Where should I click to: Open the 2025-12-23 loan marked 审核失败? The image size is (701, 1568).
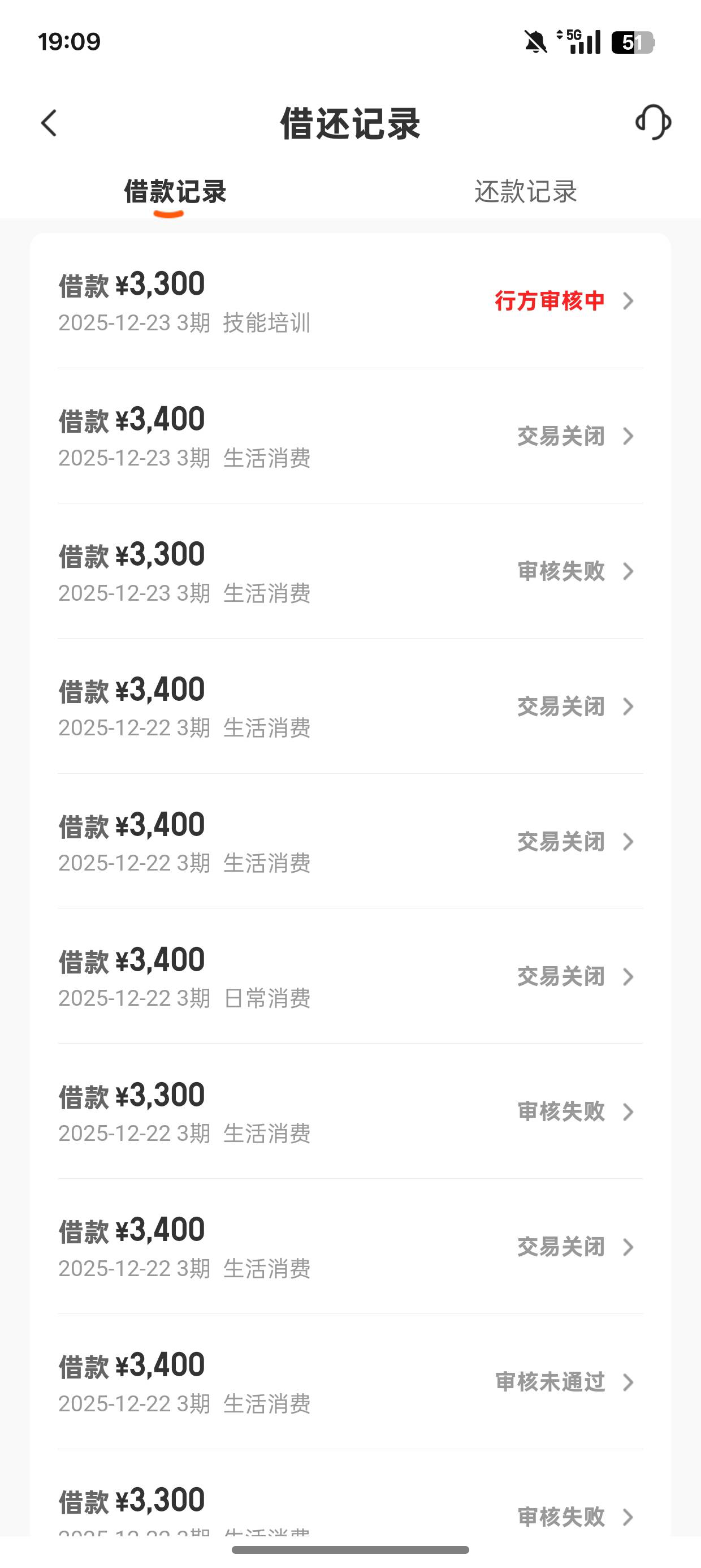point(350,571)
